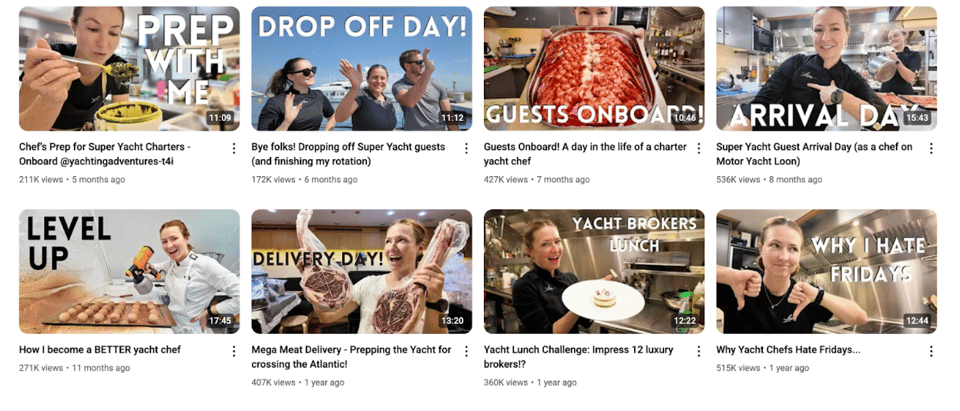960x411 pixels.
Task: Open overflow menu for Yacht Lunch Challenge video
Action: click(698, 351)
